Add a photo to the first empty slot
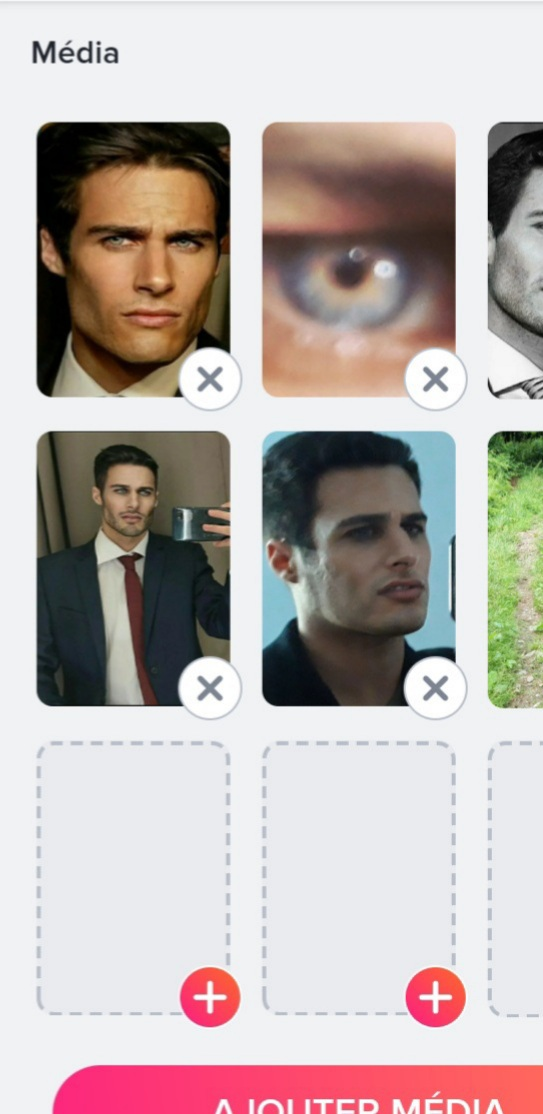This screenshot has width=543, height=1114. (x=210, y=997)
